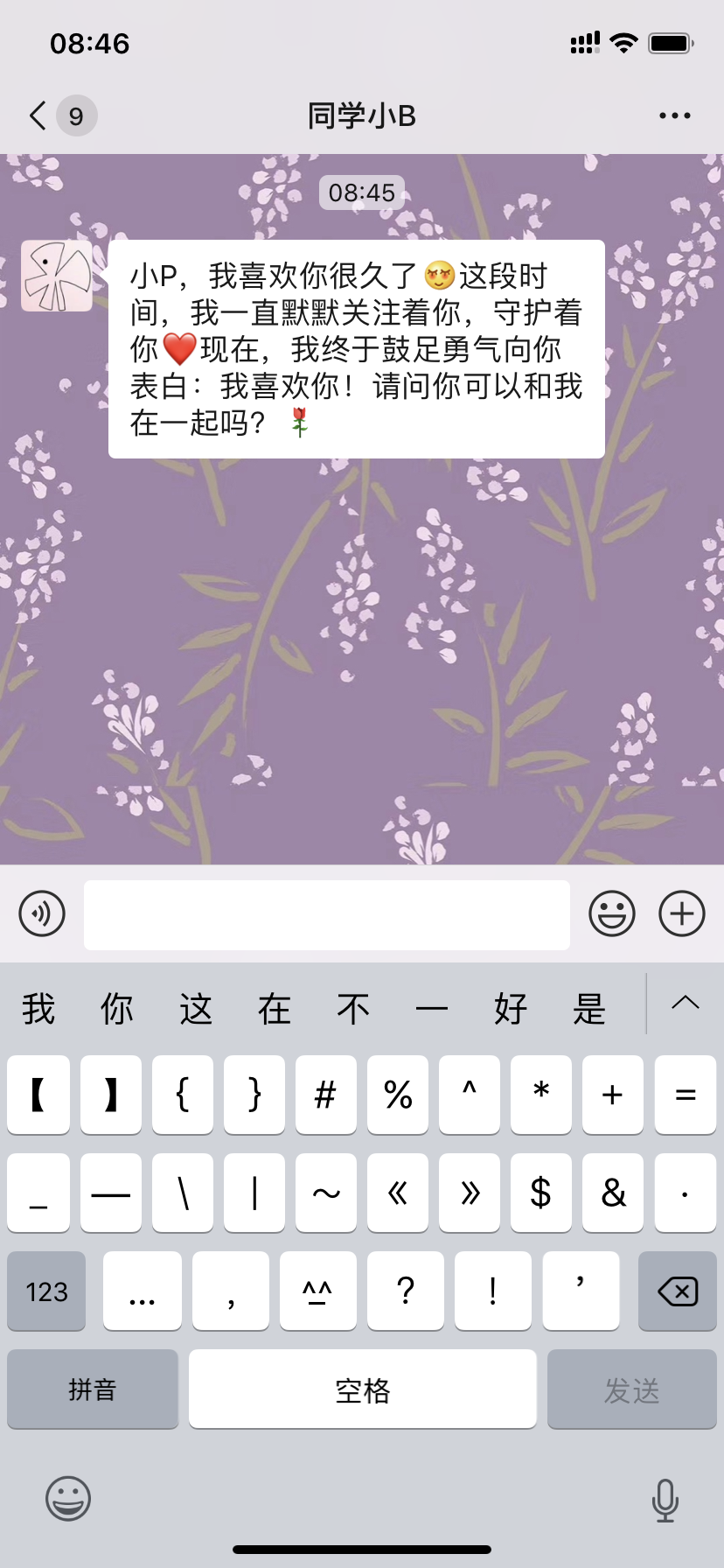Image resolution: width=724 pixels, height=1568 pixels.
Task: Type the question mark key
Action: [x=406, y=1291]
